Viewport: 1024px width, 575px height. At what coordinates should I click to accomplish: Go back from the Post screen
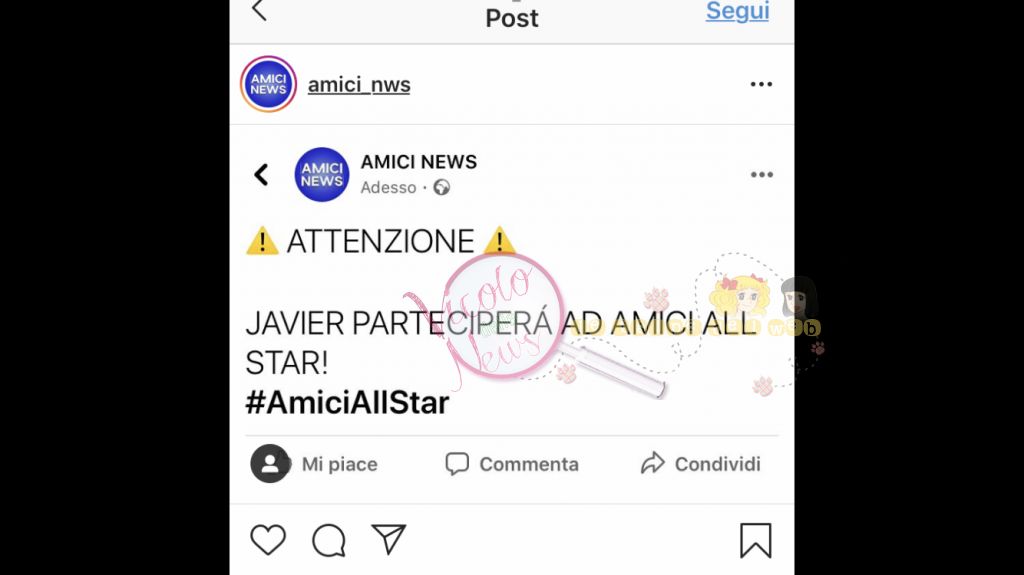(259, 10)
